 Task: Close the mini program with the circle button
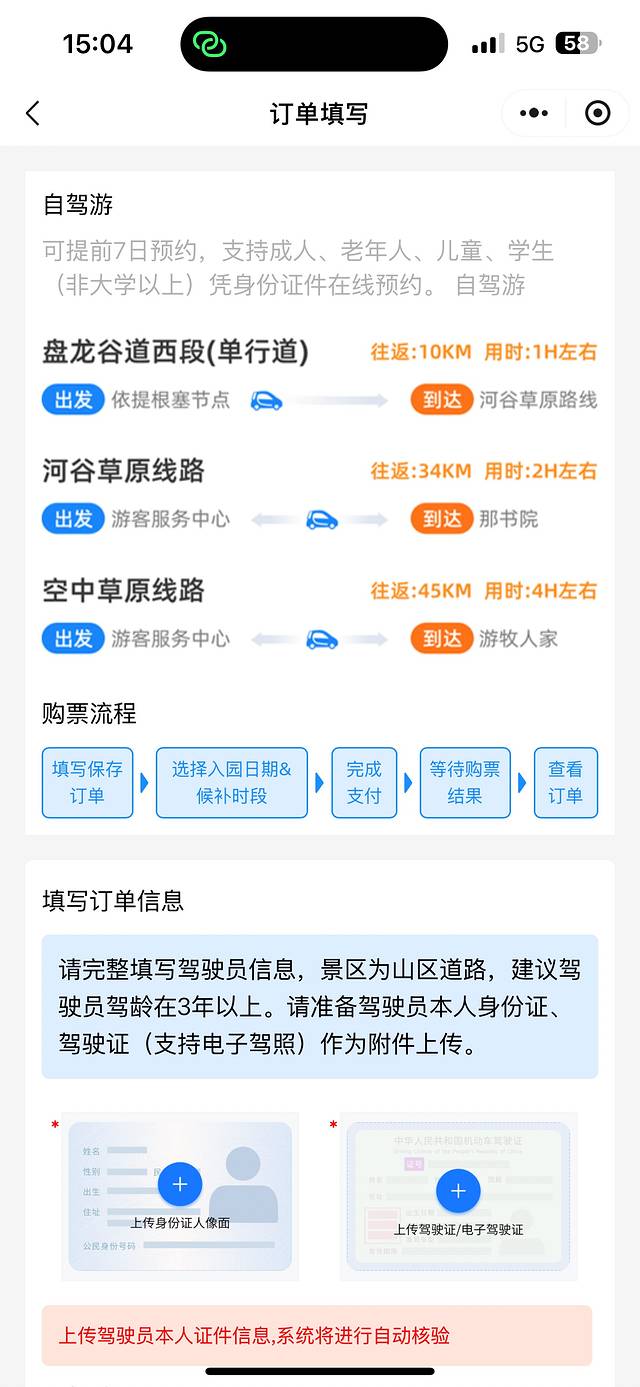point(597,113)
